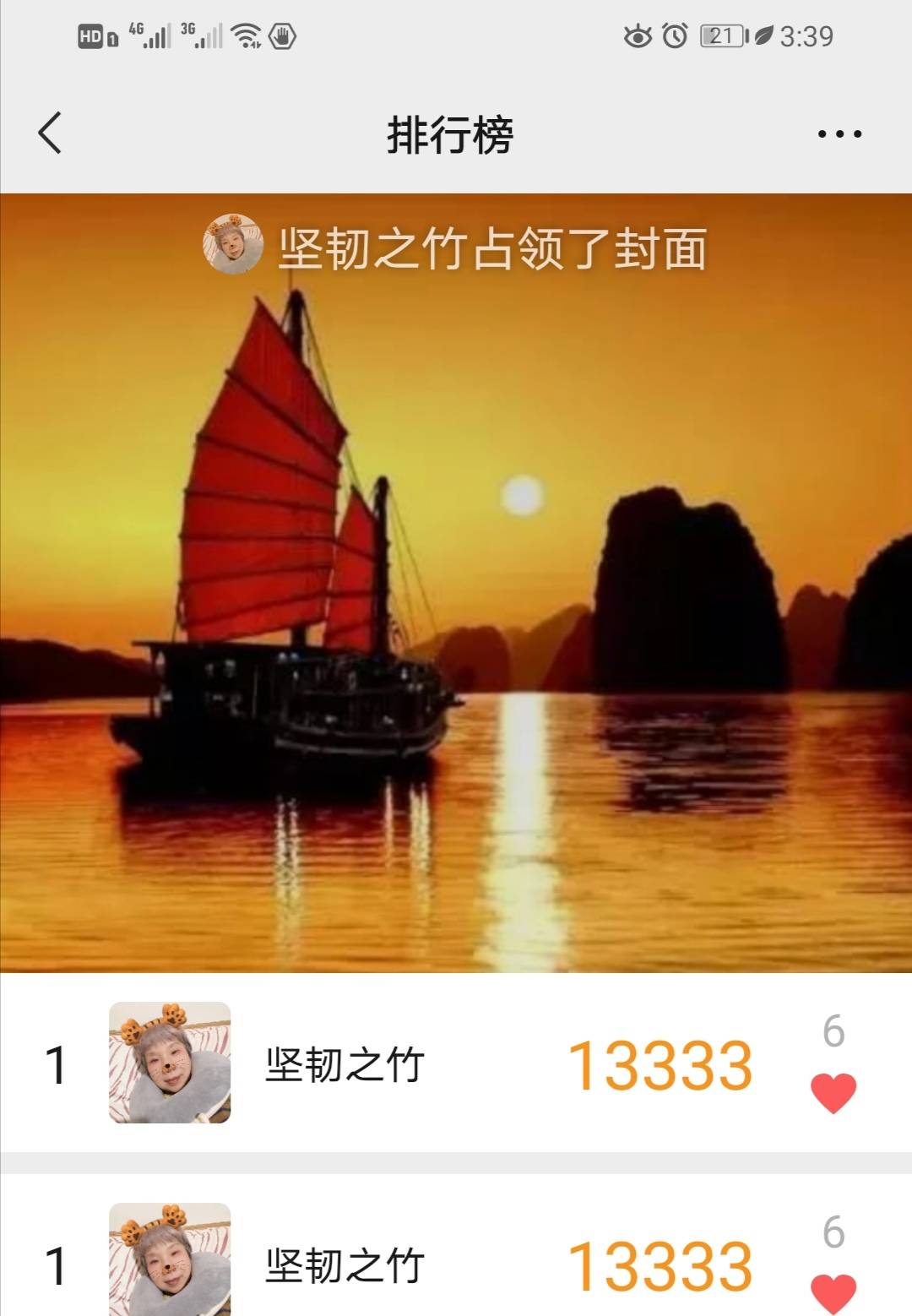Select the 排行榜 title bar

point(451,133)
